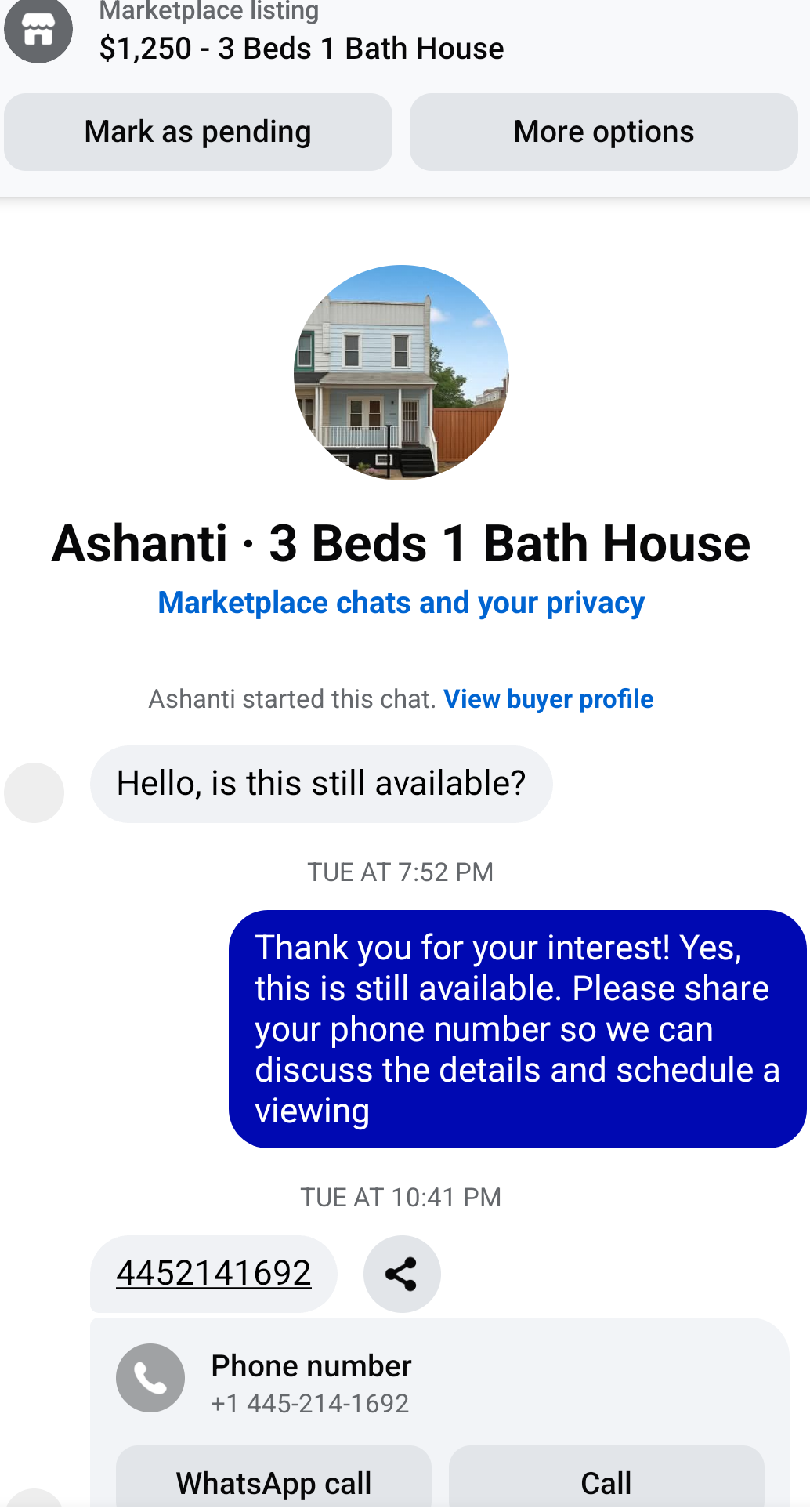The height and width of the screenshot is (1512, 810).
Task: Tap the Call button
Action: [x=606, y=1481]
